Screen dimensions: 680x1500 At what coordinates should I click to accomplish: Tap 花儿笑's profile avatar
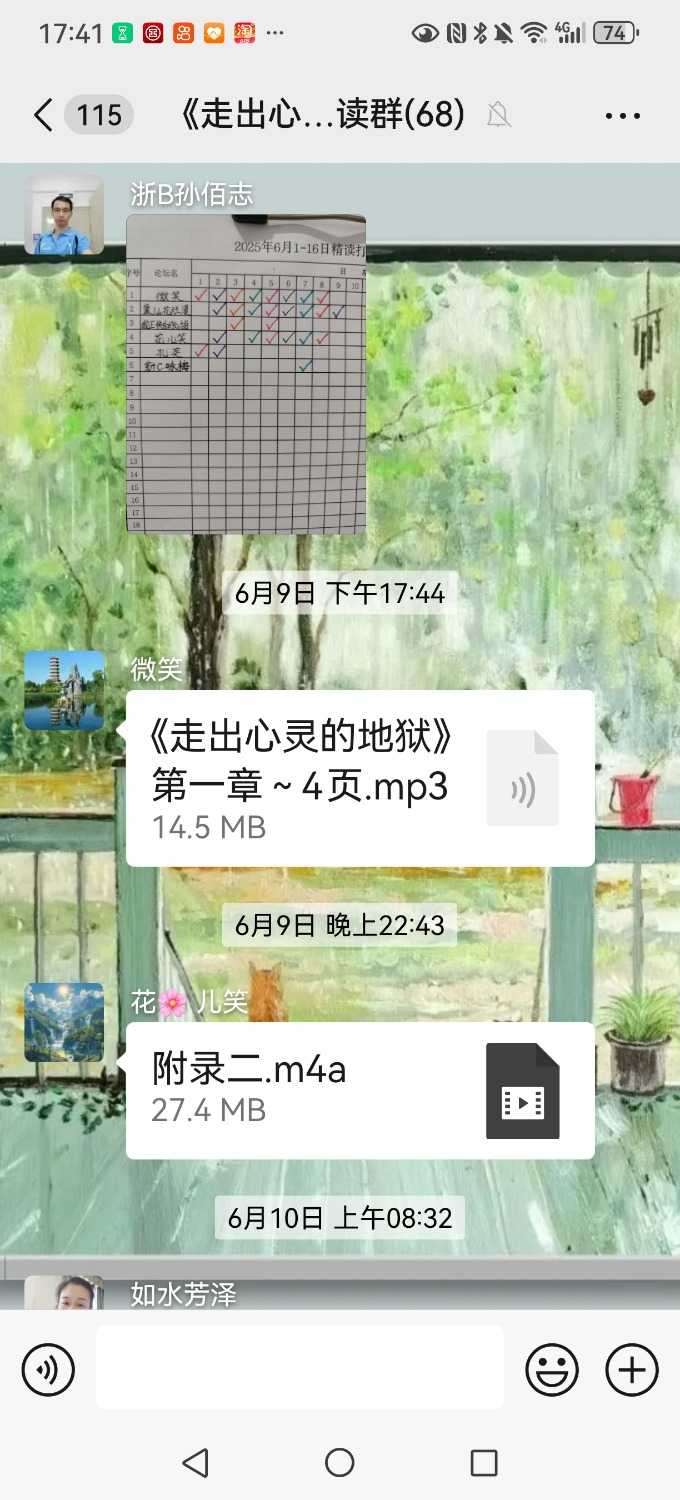tap(64, 1022)
